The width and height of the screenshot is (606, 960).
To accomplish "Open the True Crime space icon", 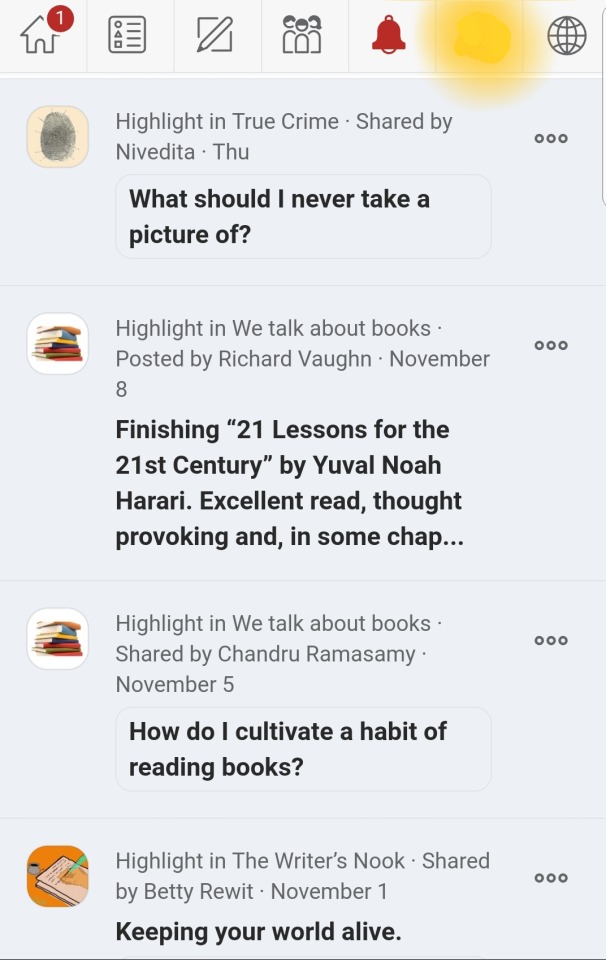I will 58,137.
